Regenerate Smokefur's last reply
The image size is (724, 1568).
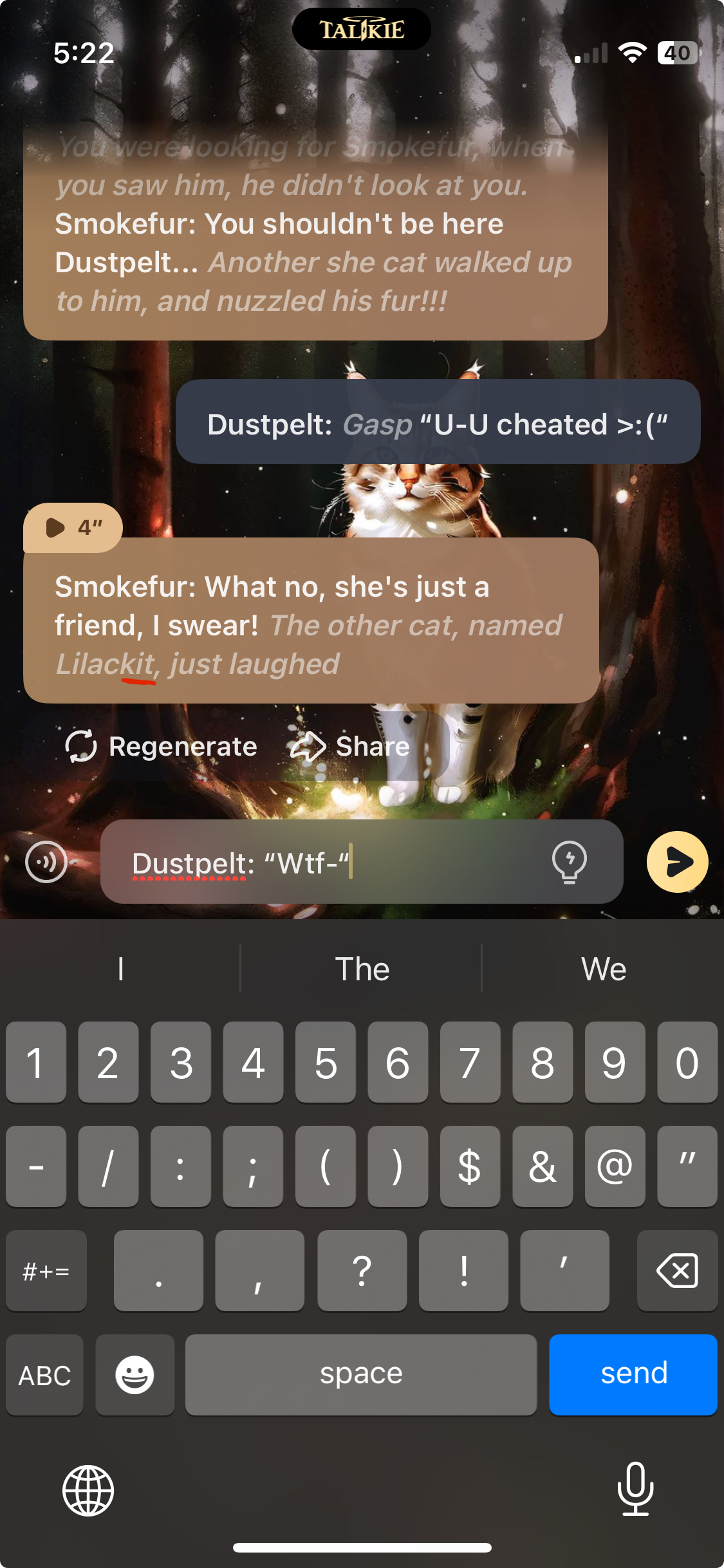(x=161, y=747)
